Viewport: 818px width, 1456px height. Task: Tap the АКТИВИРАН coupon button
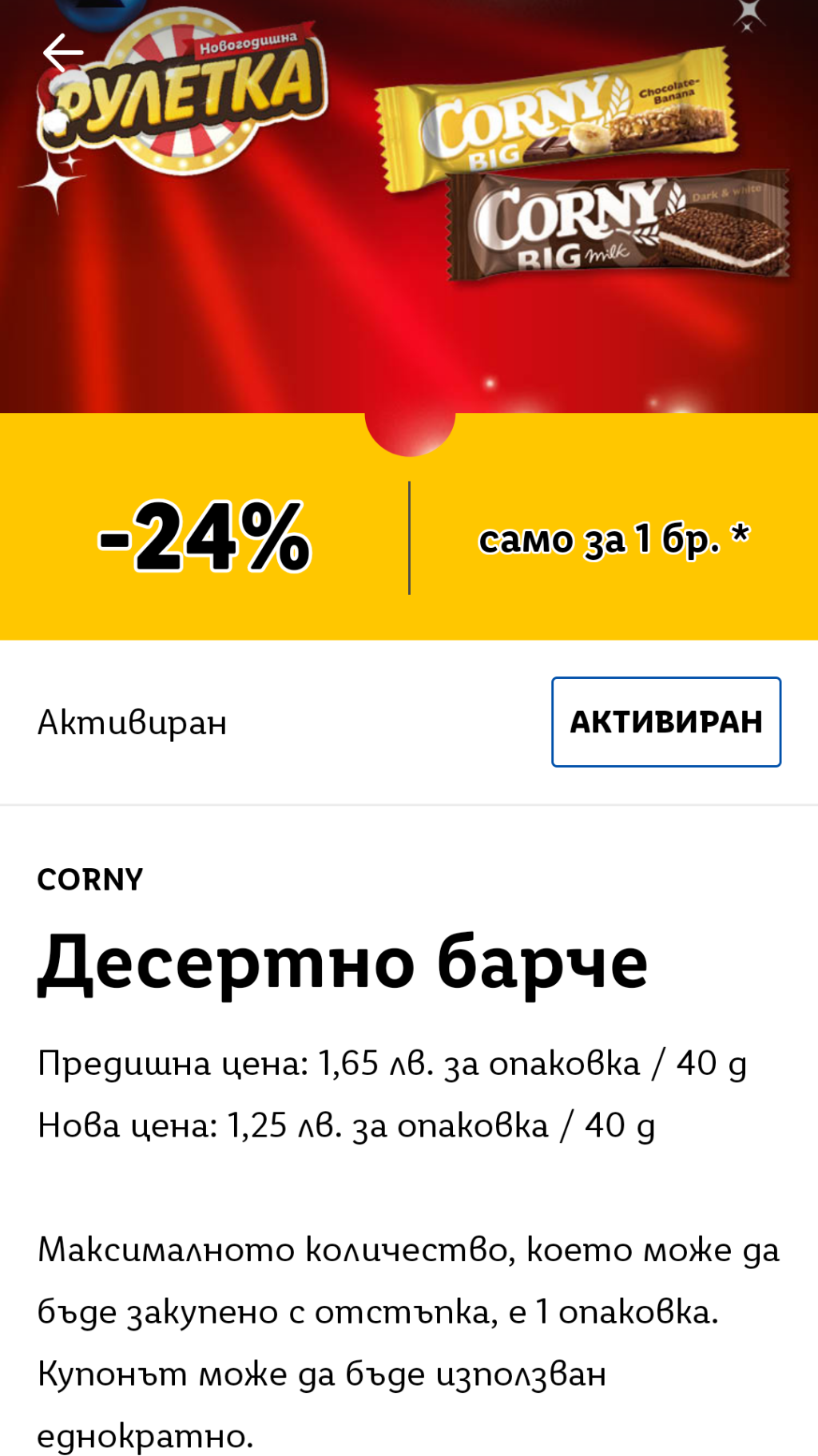tap(666, 722)
